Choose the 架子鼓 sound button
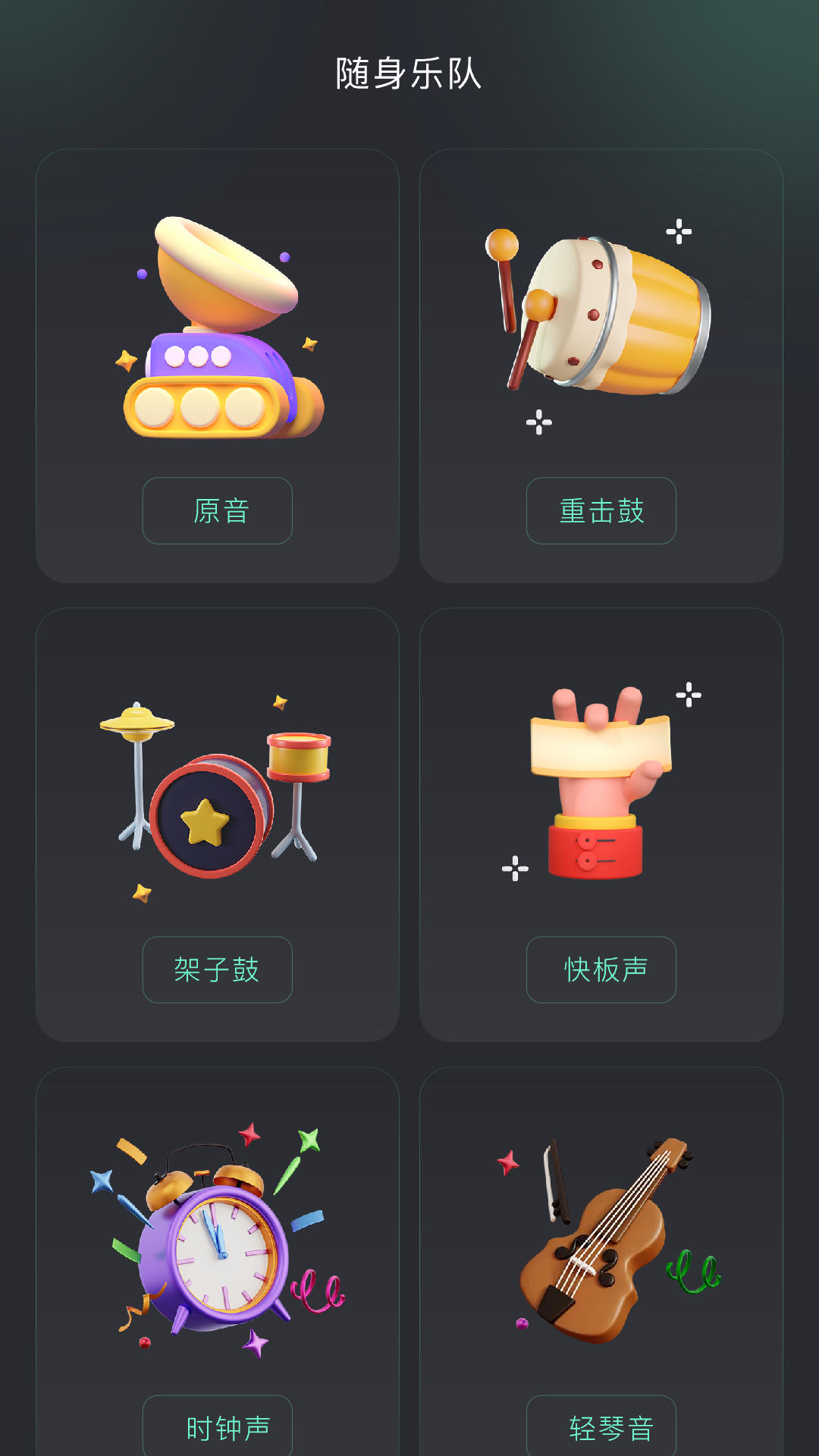 (217, 970)
